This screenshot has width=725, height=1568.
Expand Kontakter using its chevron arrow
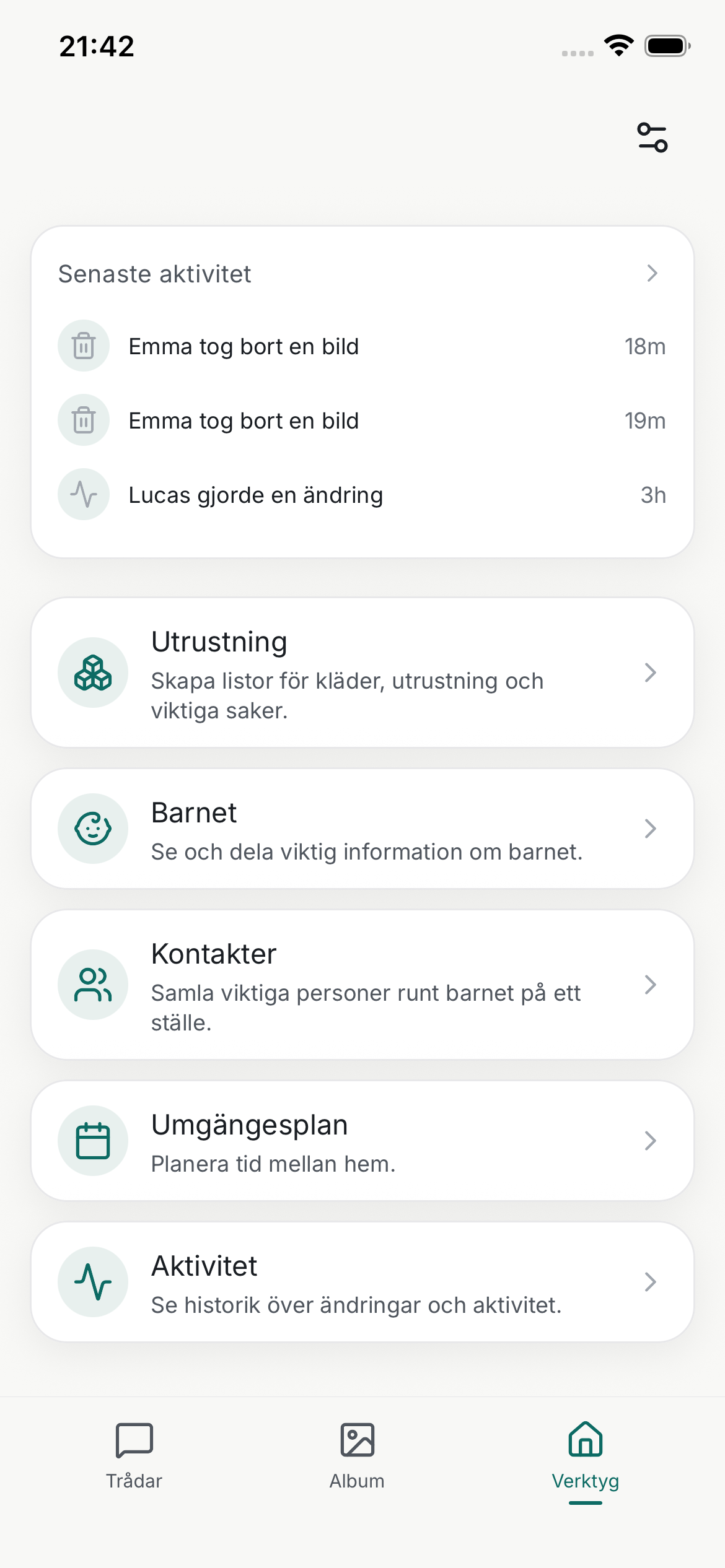(x=650, y=984)
